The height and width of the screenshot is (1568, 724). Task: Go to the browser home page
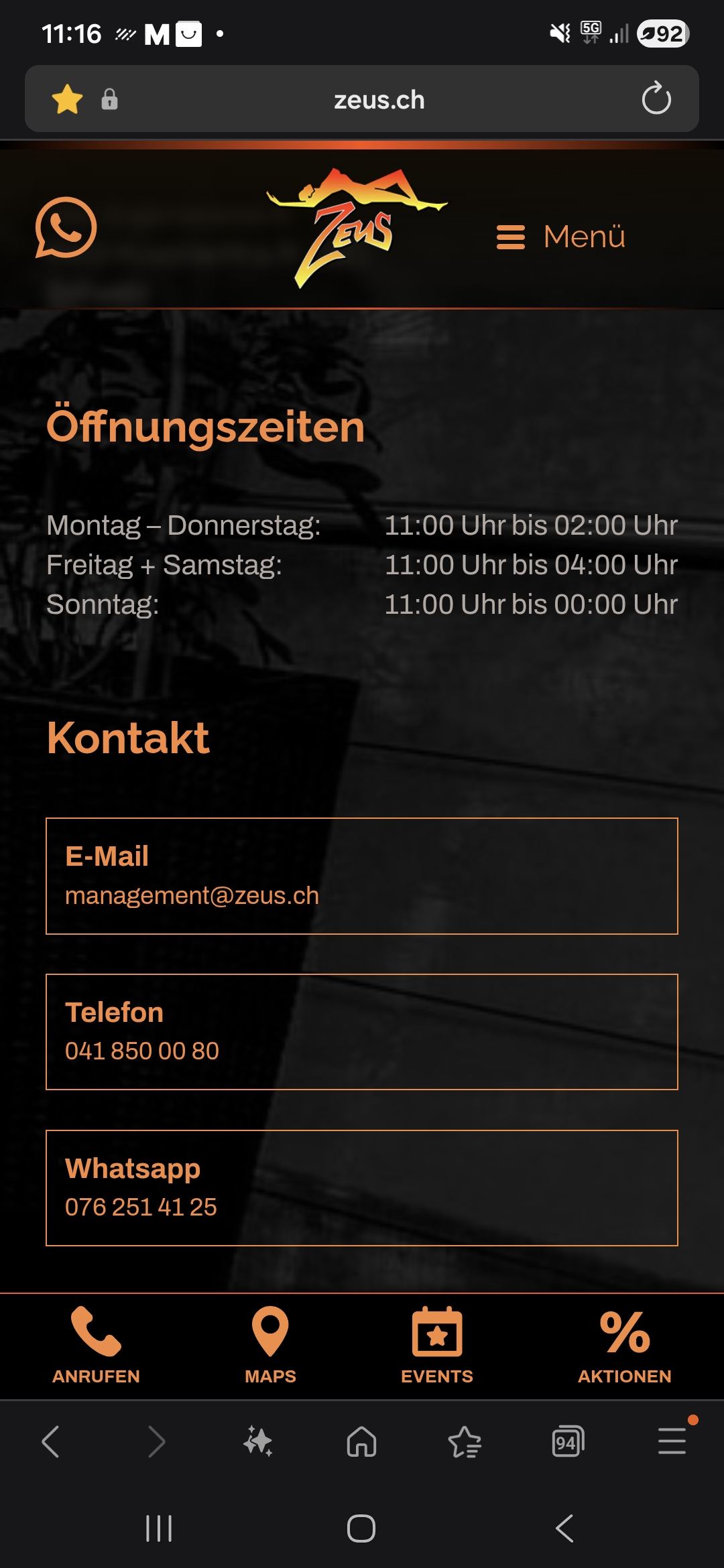[x=361, y=1441]
